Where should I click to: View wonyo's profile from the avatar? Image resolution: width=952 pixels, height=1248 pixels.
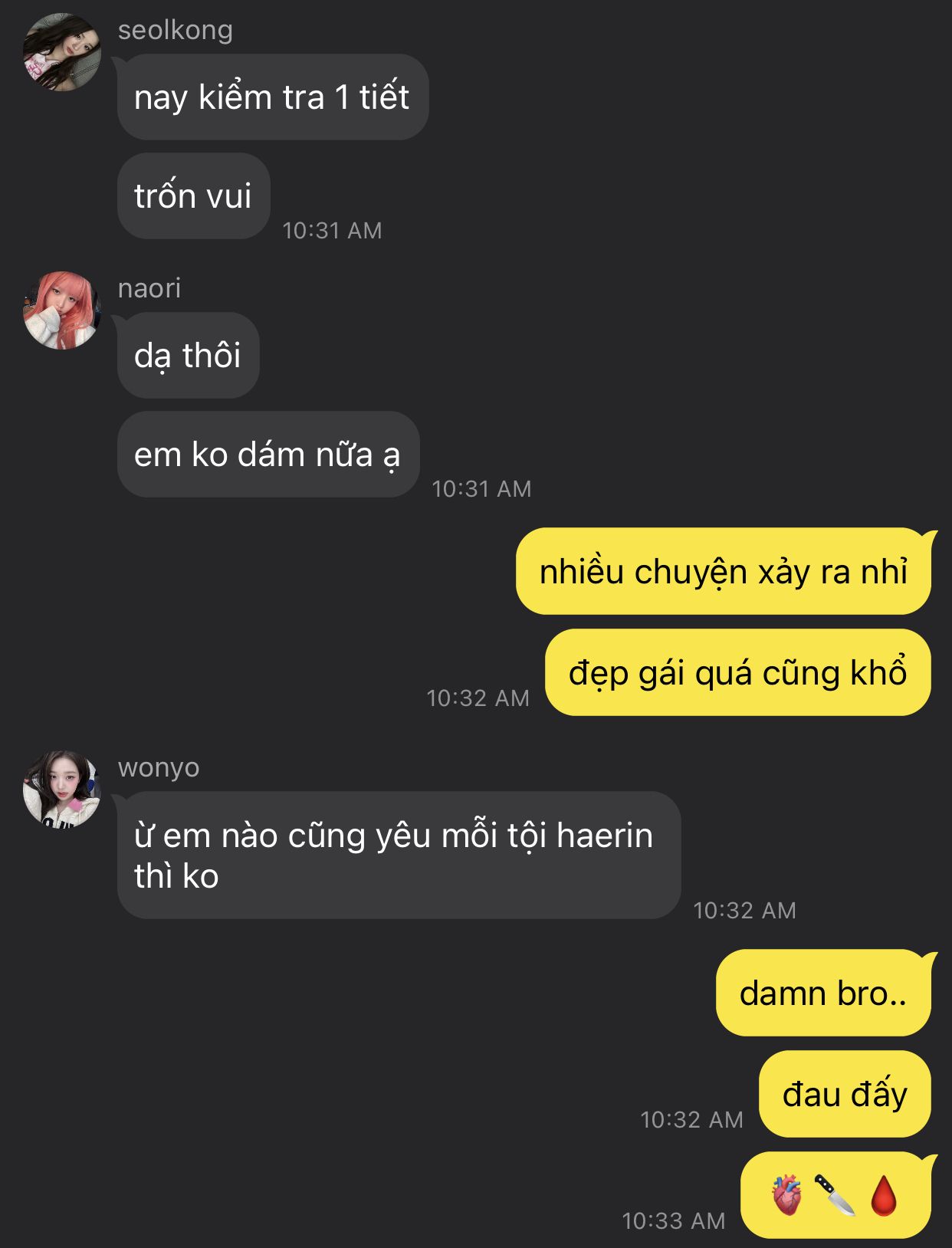pos(62,789)
